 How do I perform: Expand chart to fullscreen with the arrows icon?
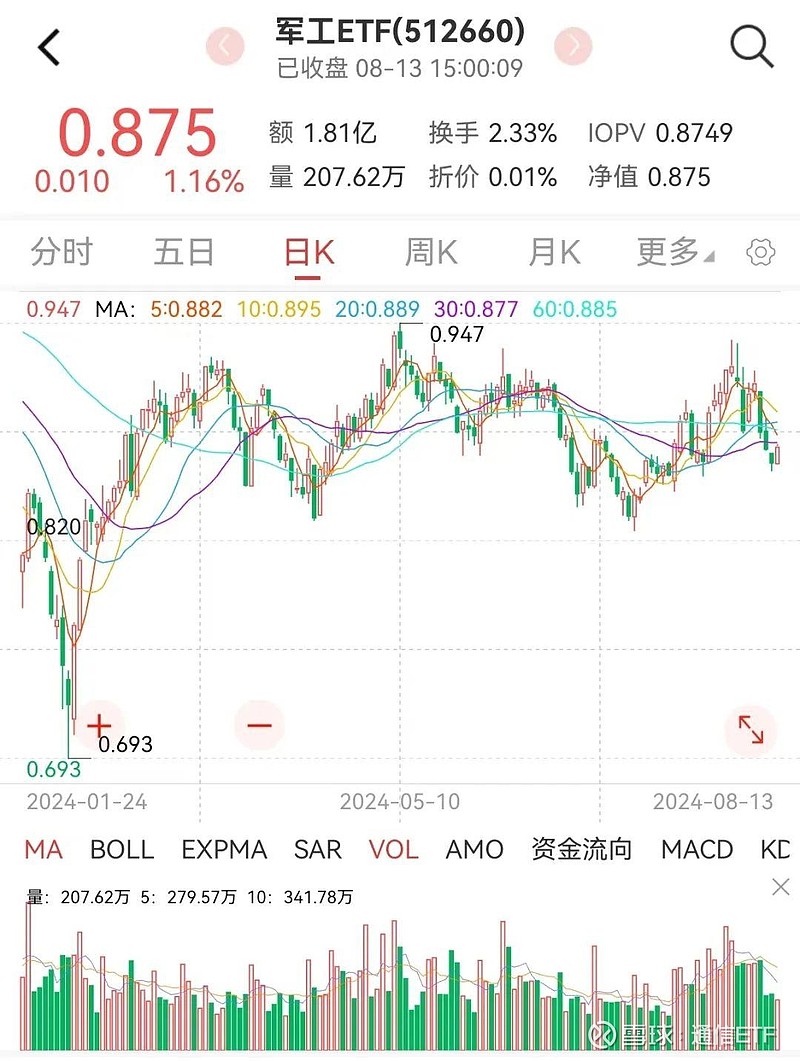[750, 730]
